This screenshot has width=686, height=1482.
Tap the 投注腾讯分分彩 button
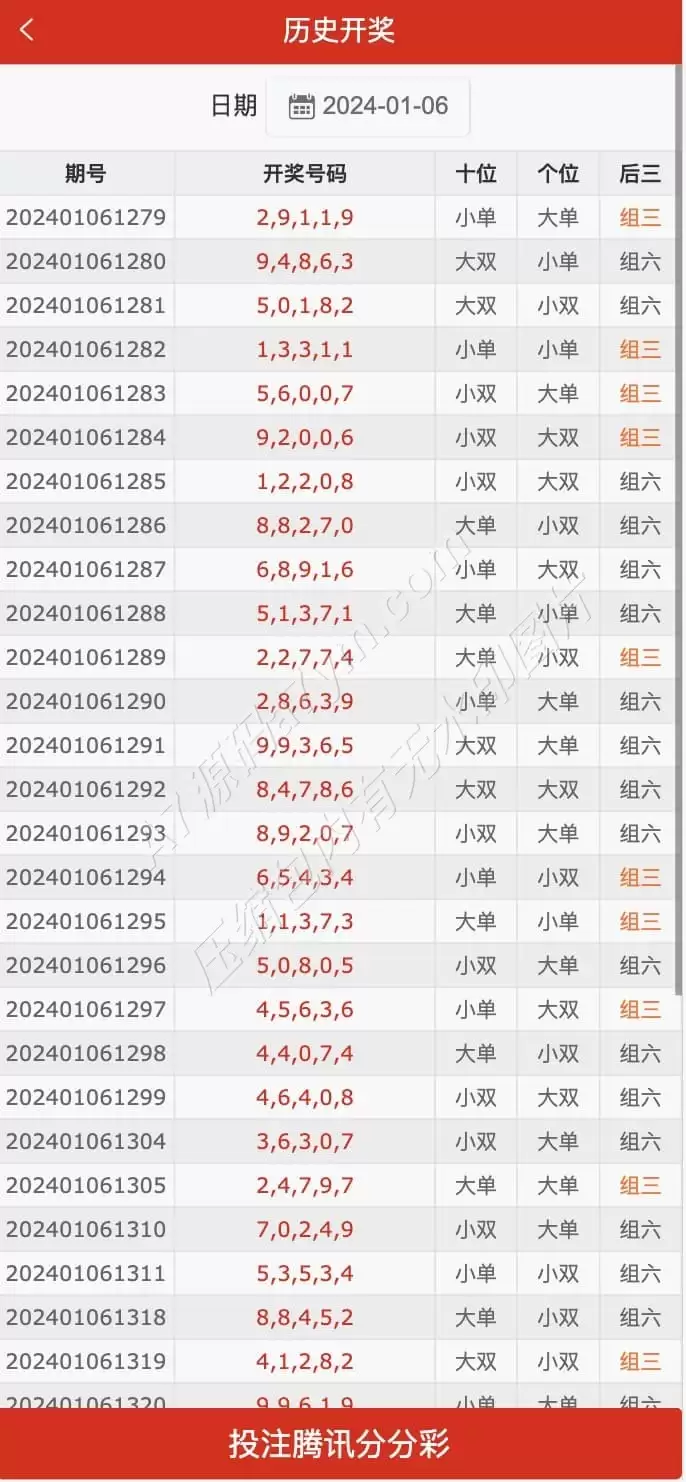pos(340,1444)
